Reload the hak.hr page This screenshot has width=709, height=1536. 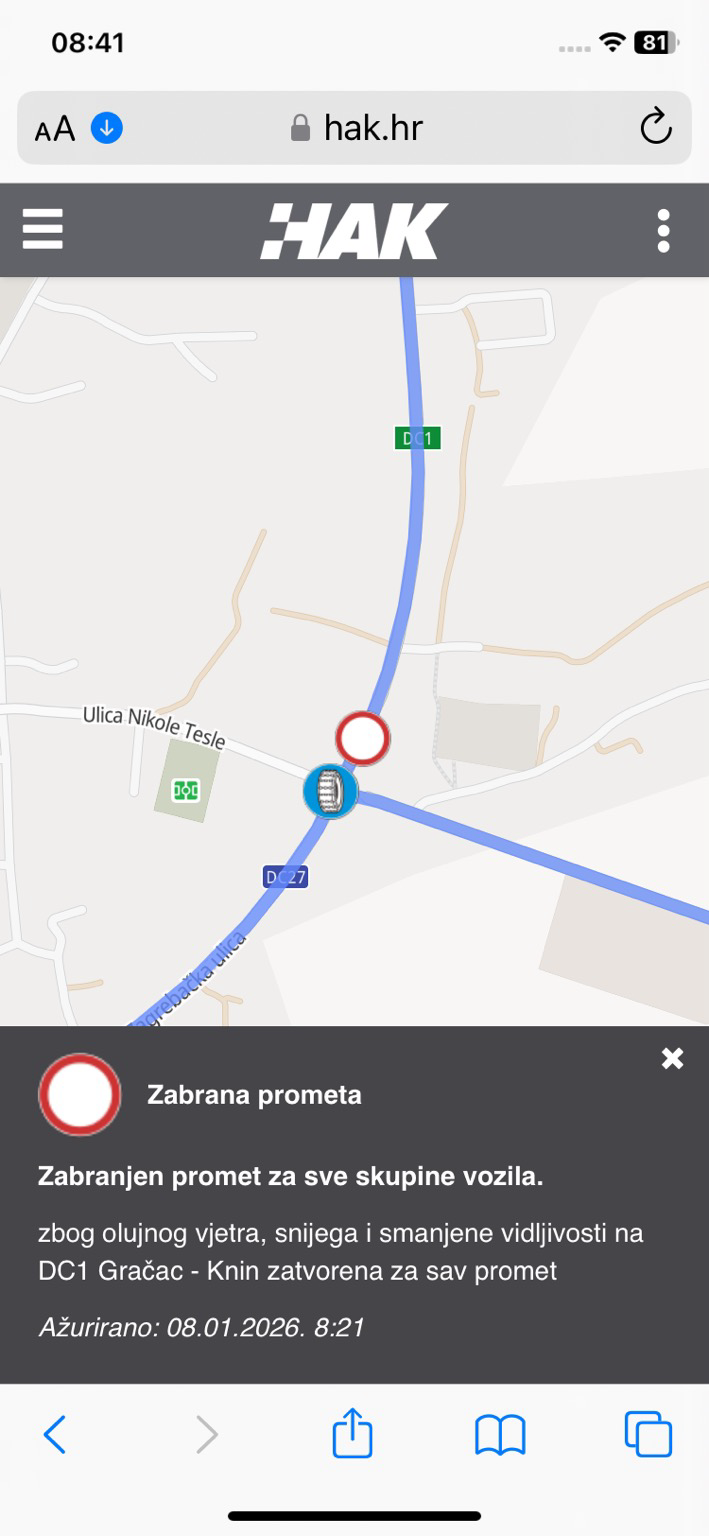click(655, 127)
